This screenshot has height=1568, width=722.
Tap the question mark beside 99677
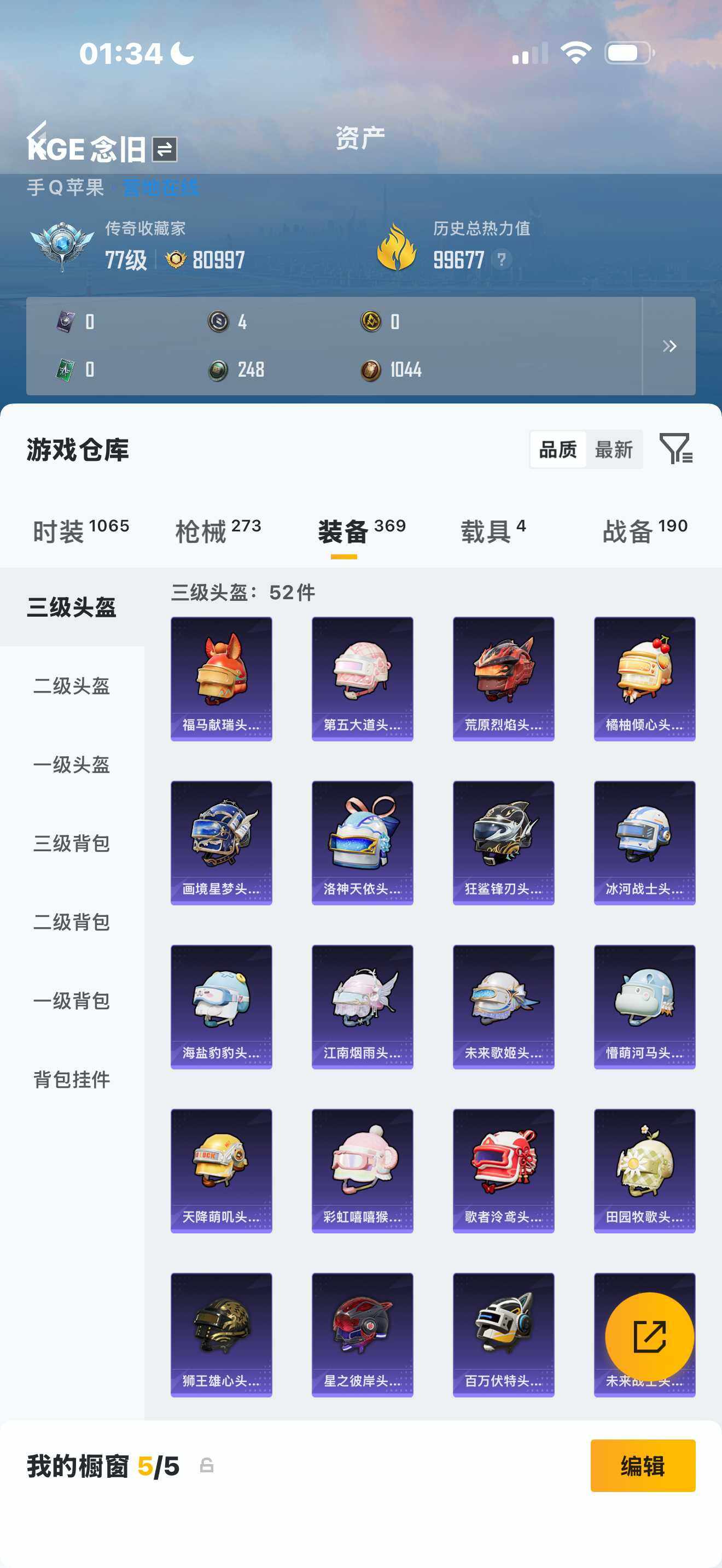[x=500, y=259]
